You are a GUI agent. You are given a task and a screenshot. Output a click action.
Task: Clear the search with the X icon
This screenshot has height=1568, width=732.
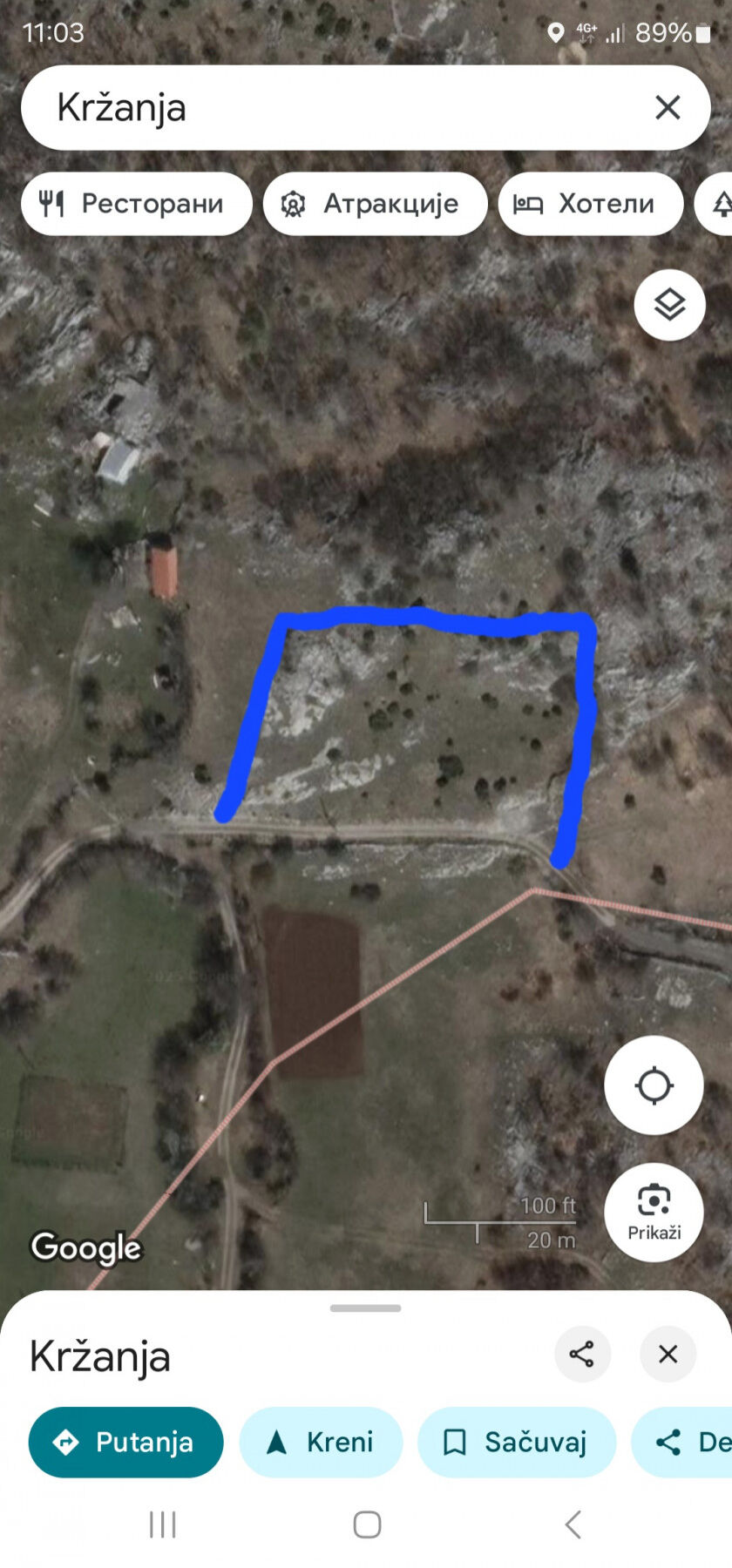click(668, 108)
